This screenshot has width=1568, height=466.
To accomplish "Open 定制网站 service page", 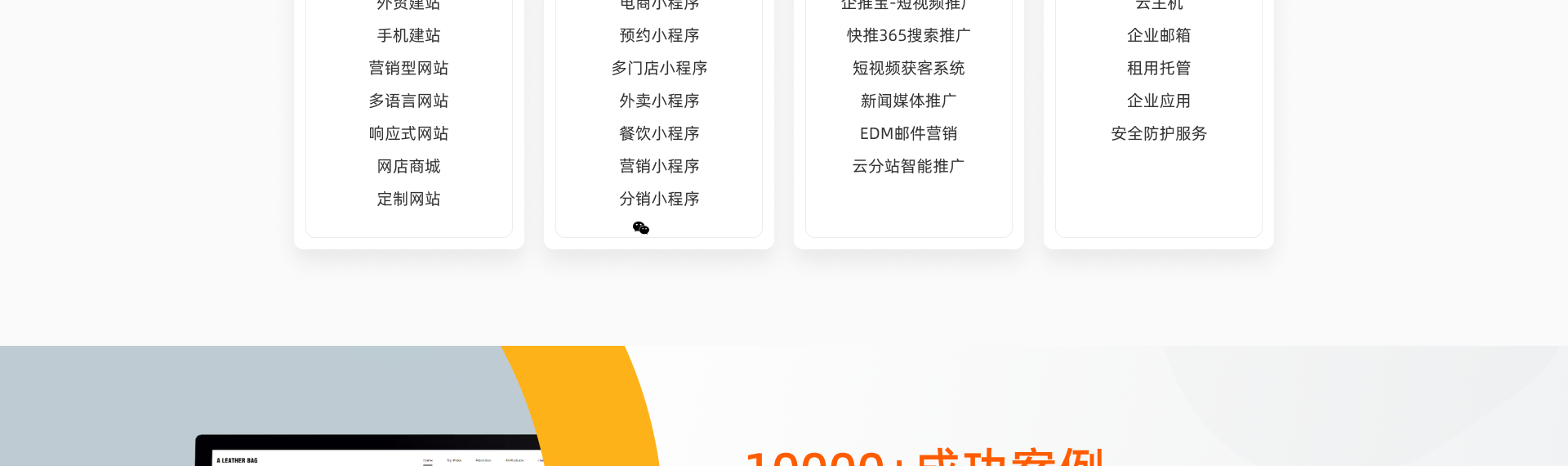I will pos(408,199).
